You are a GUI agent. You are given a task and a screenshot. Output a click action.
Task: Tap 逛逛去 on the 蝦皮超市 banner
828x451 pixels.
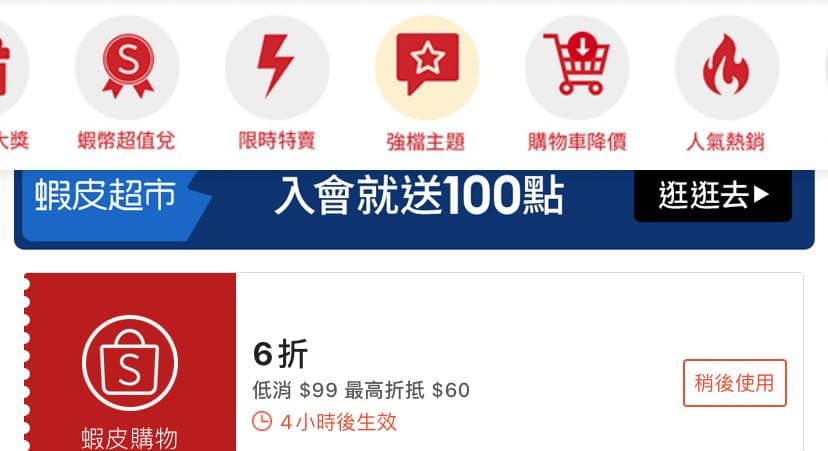tap(712, 196)
